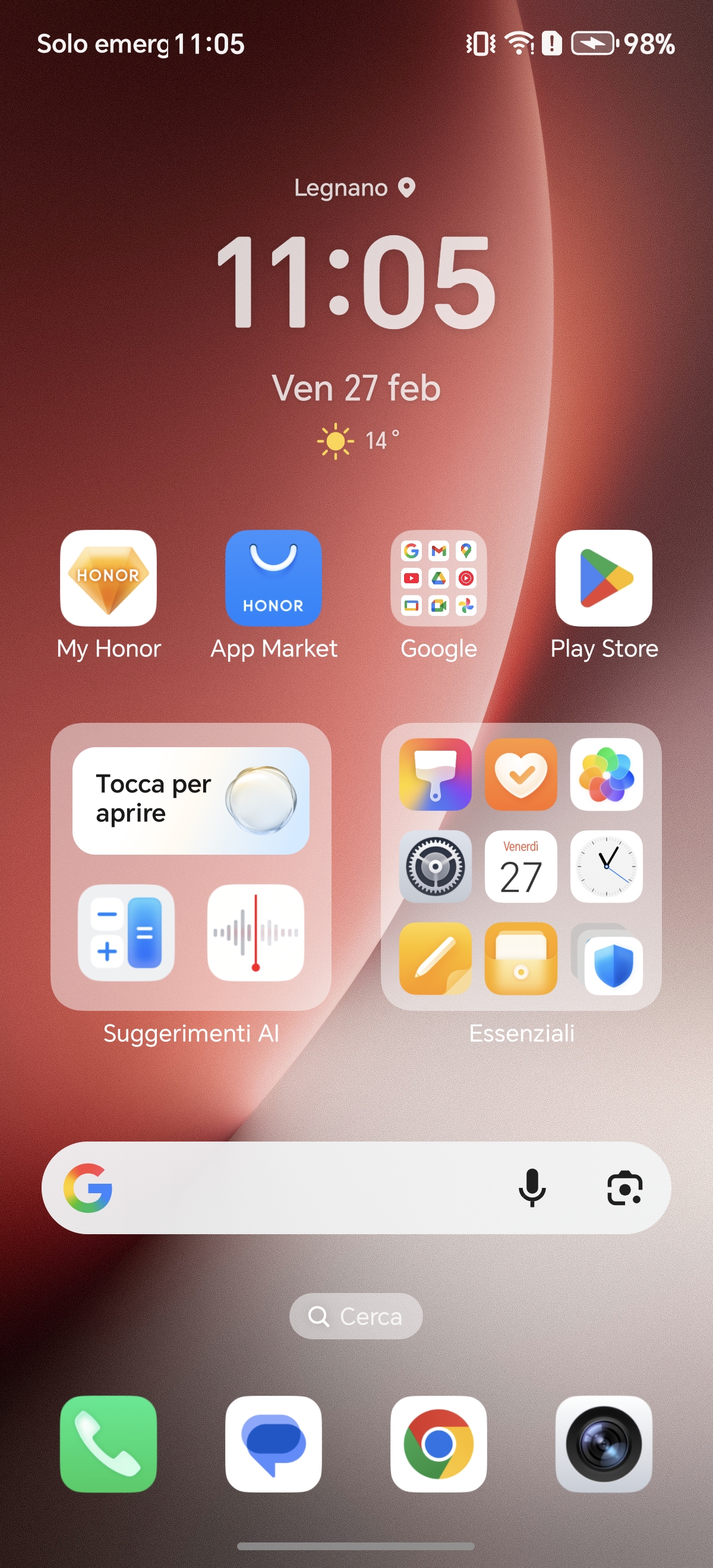Tap the Cerca search pill
This screenshot has width=713, height=1568.
355,1316
